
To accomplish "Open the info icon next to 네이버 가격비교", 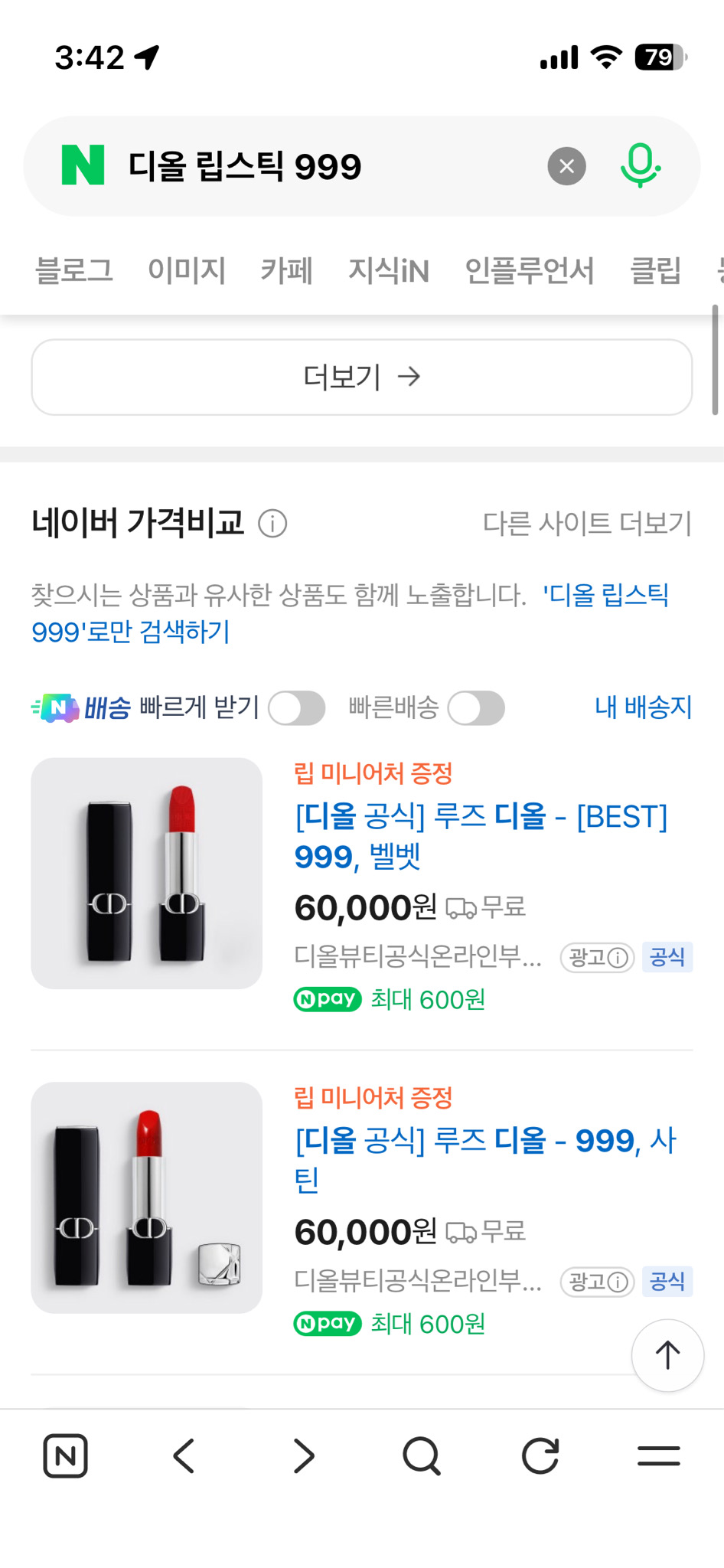I will coord(273,524).
